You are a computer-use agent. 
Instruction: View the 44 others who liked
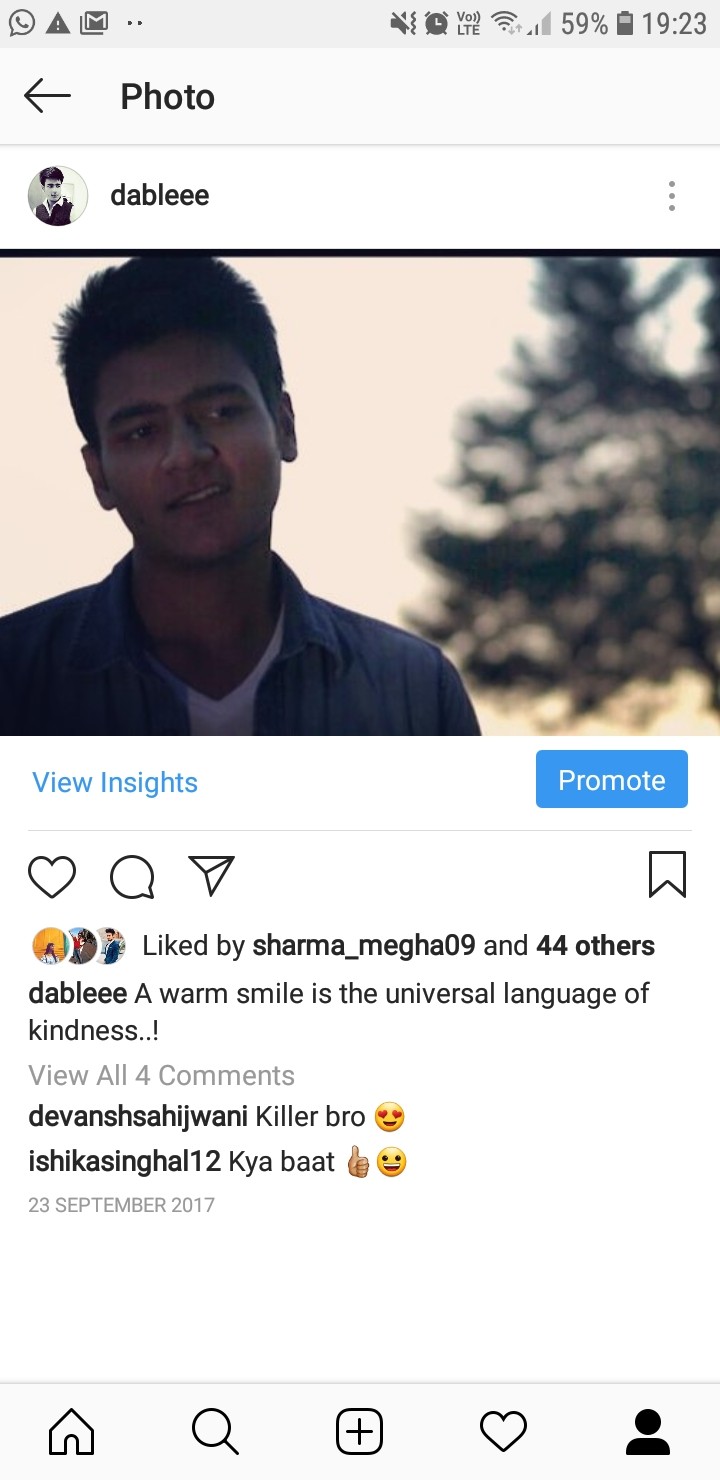pyautogui.click(x=595, y=945)
